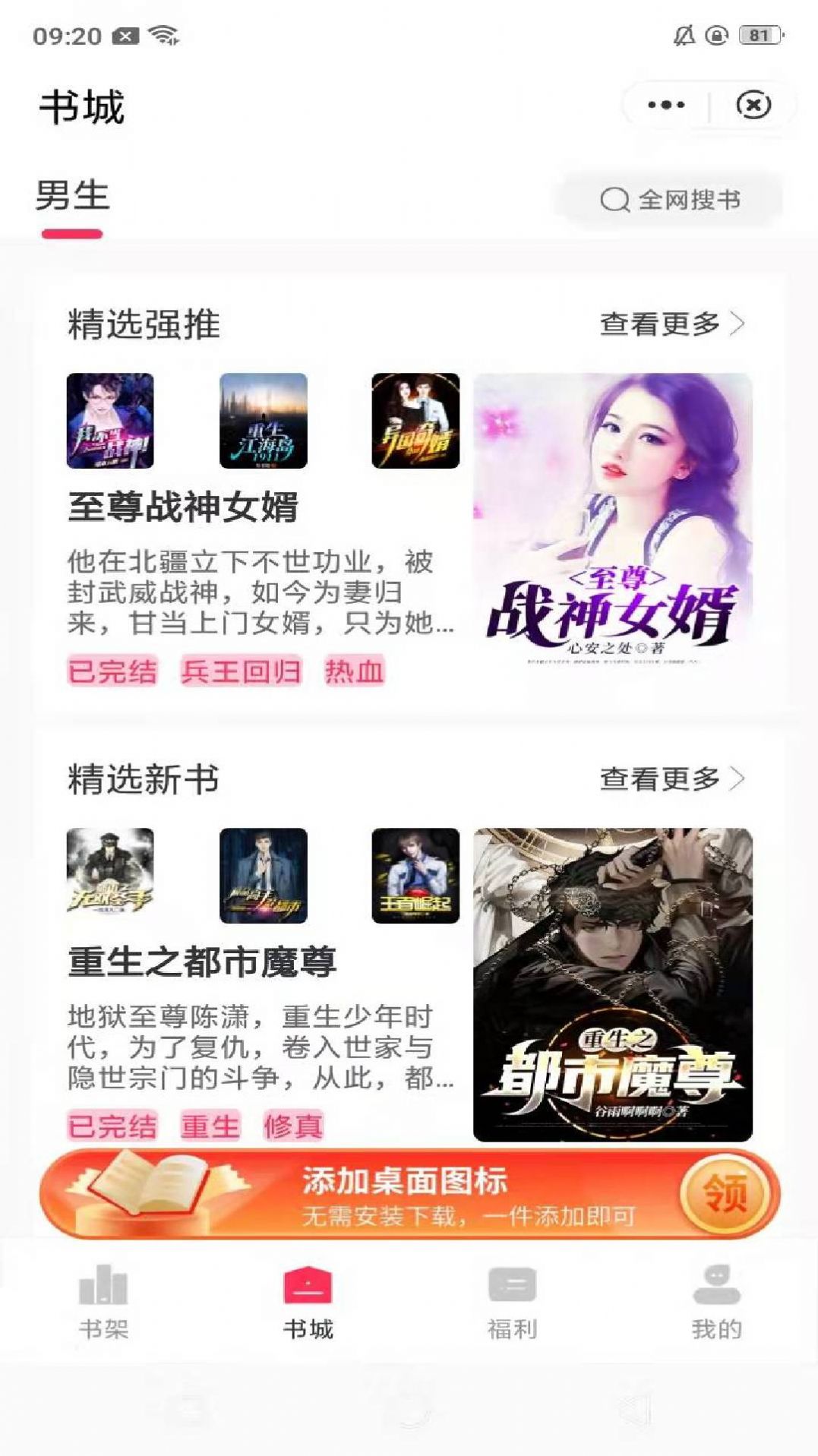Open the 书架 bookshelf tab icon
Viewport: 818px width, 1456px height.
point(104,1283)
